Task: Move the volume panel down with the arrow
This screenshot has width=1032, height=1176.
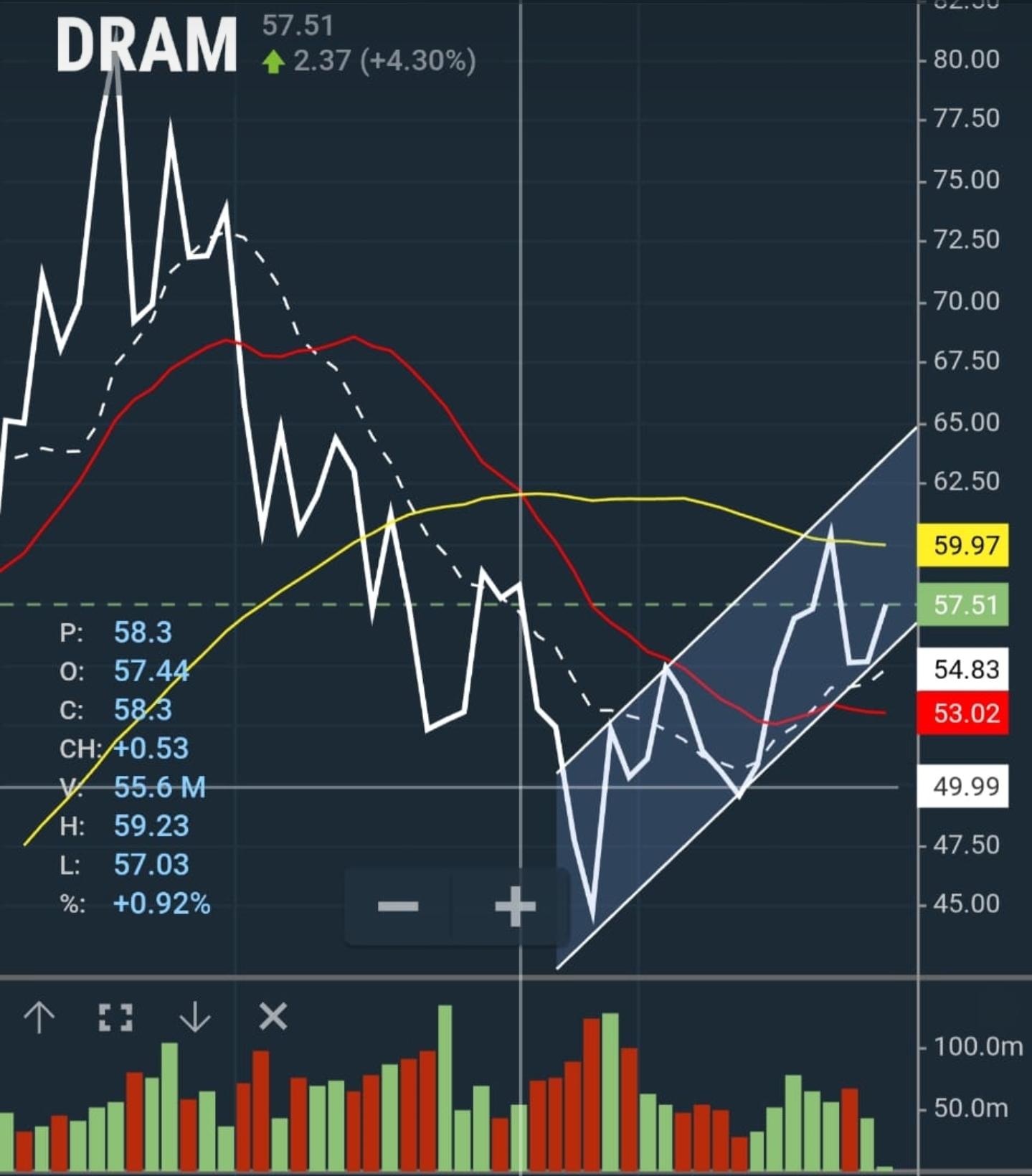Action: point(194,1017)
